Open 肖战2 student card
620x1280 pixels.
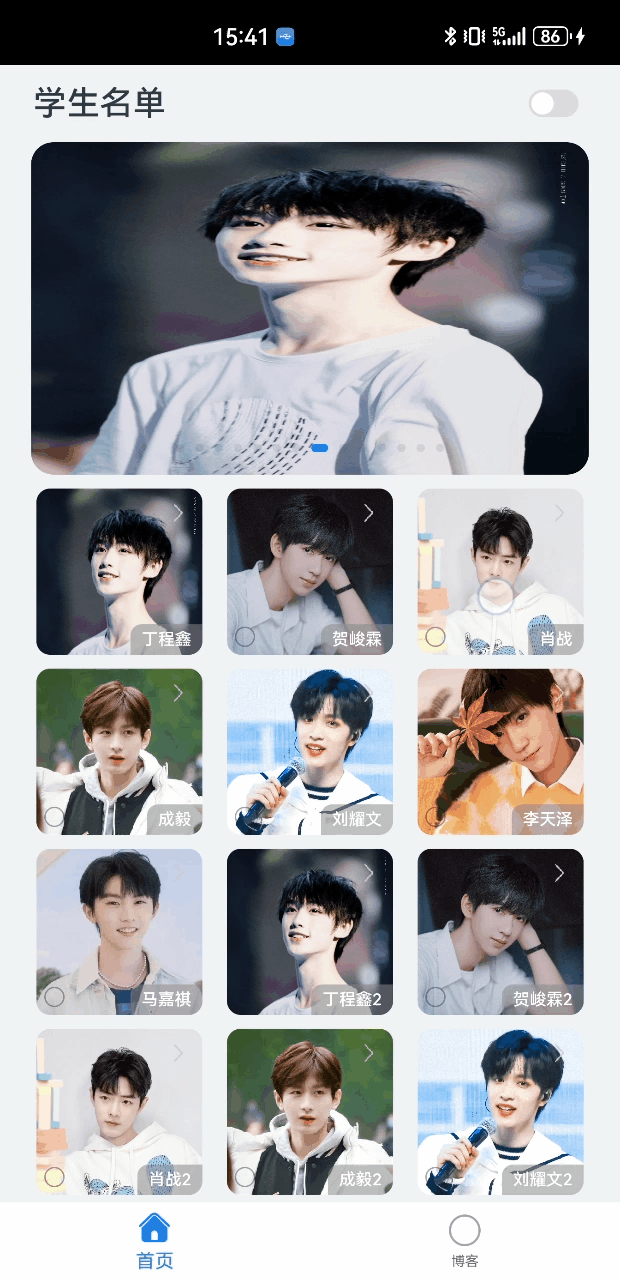coord(119,1111)
